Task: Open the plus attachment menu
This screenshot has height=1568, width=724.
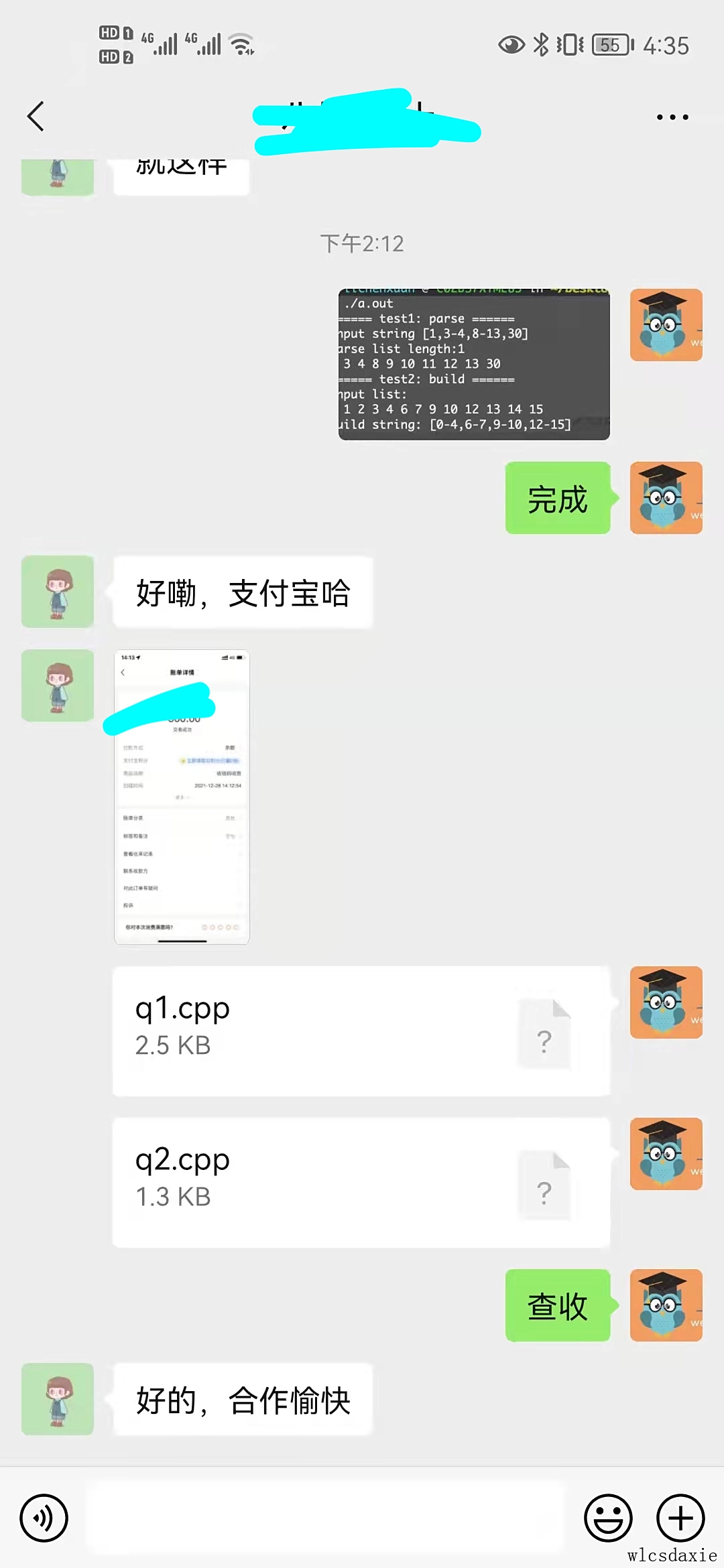Action: click(680, 1518)
